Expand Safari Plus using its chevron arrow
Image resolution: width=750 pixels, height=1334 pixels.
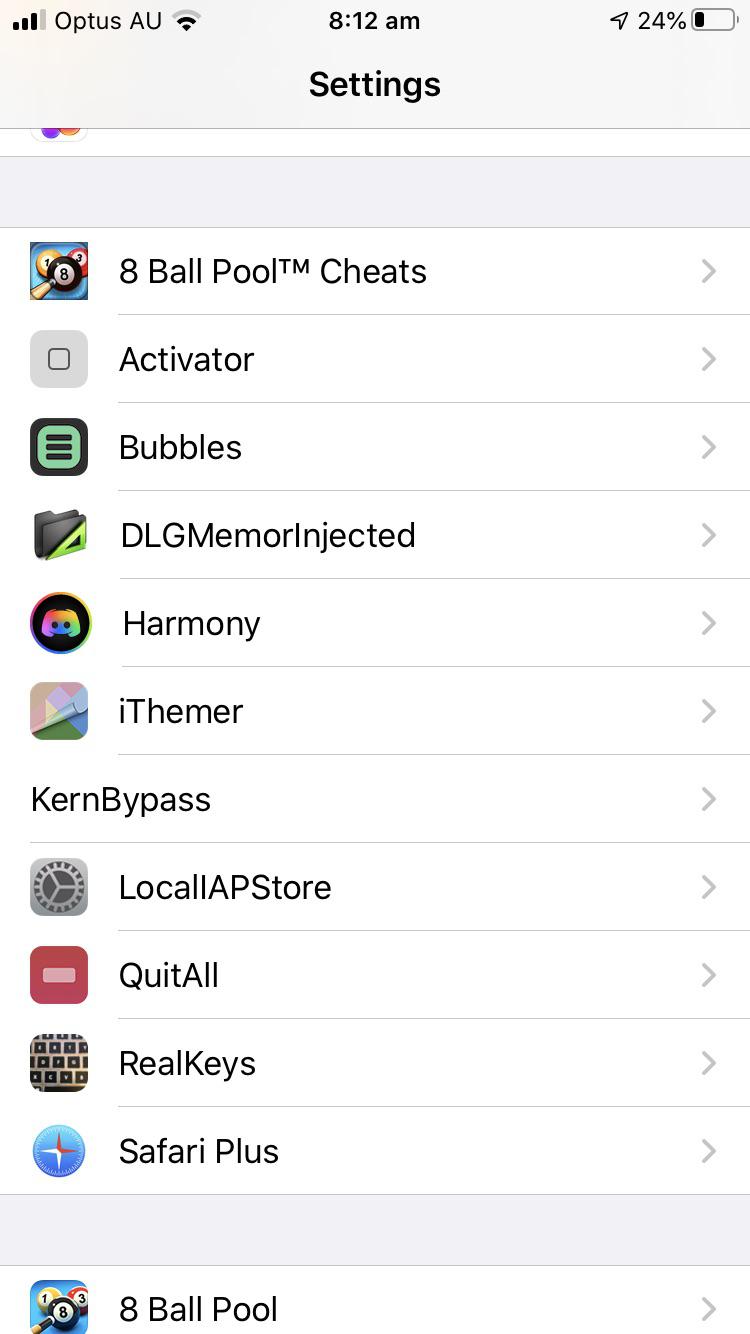point(709,1151)
